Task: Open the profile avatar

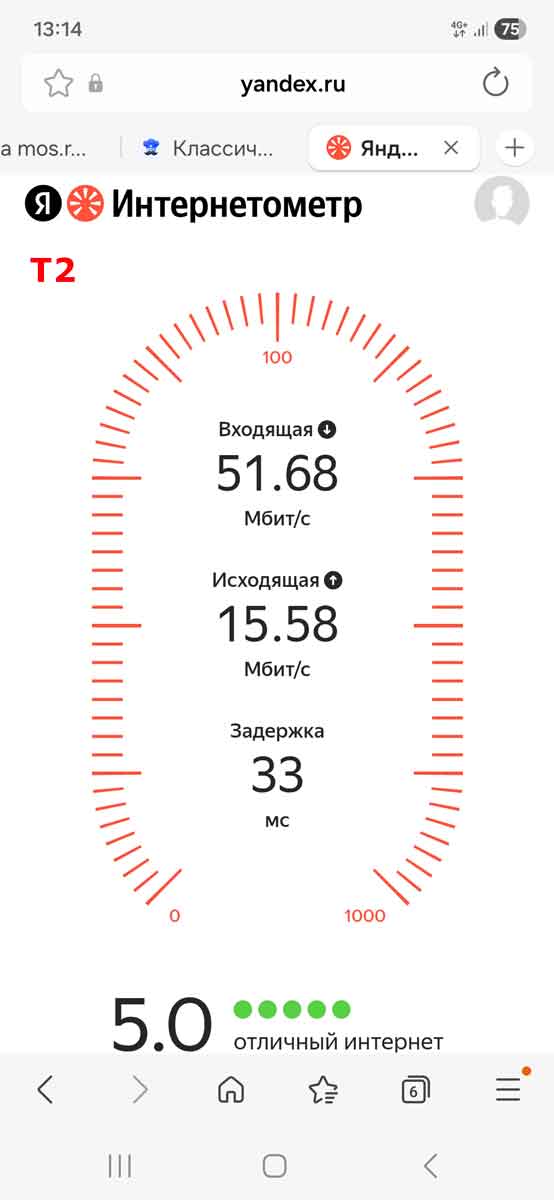Action: click(x=500, y=204)
